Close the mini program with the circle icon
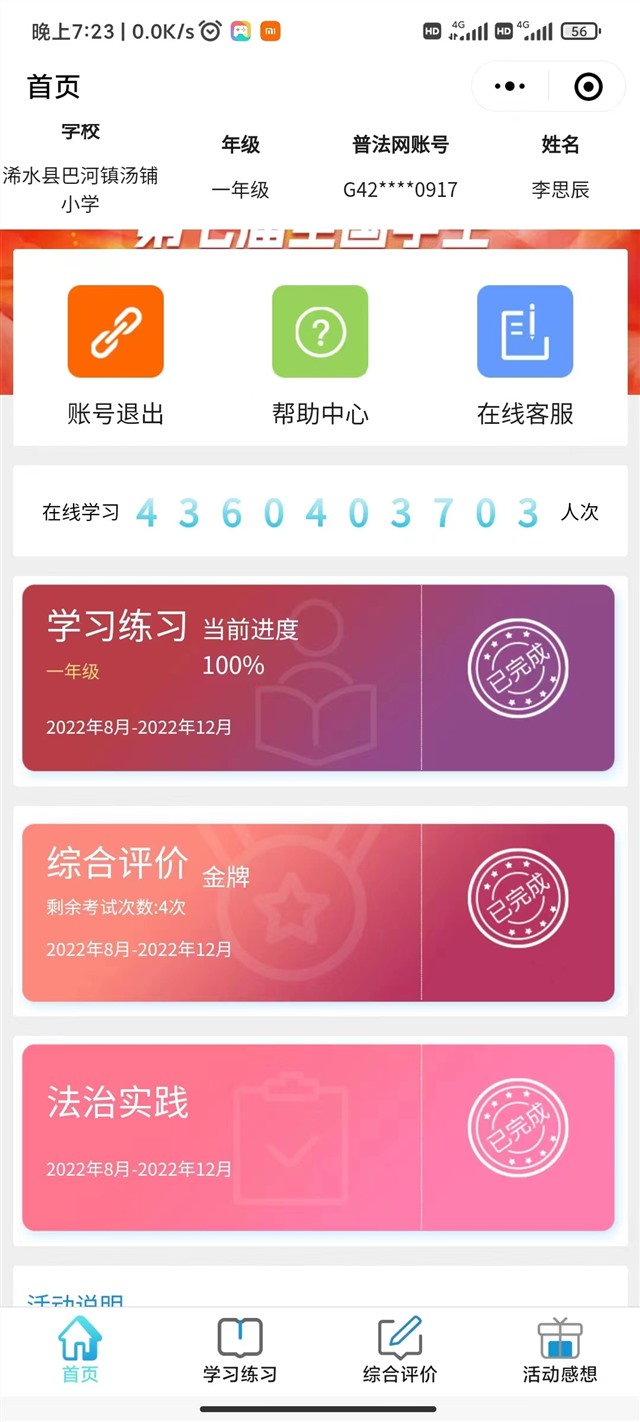The height and width of the screenshot is (1422, 640). coord(589,87)
